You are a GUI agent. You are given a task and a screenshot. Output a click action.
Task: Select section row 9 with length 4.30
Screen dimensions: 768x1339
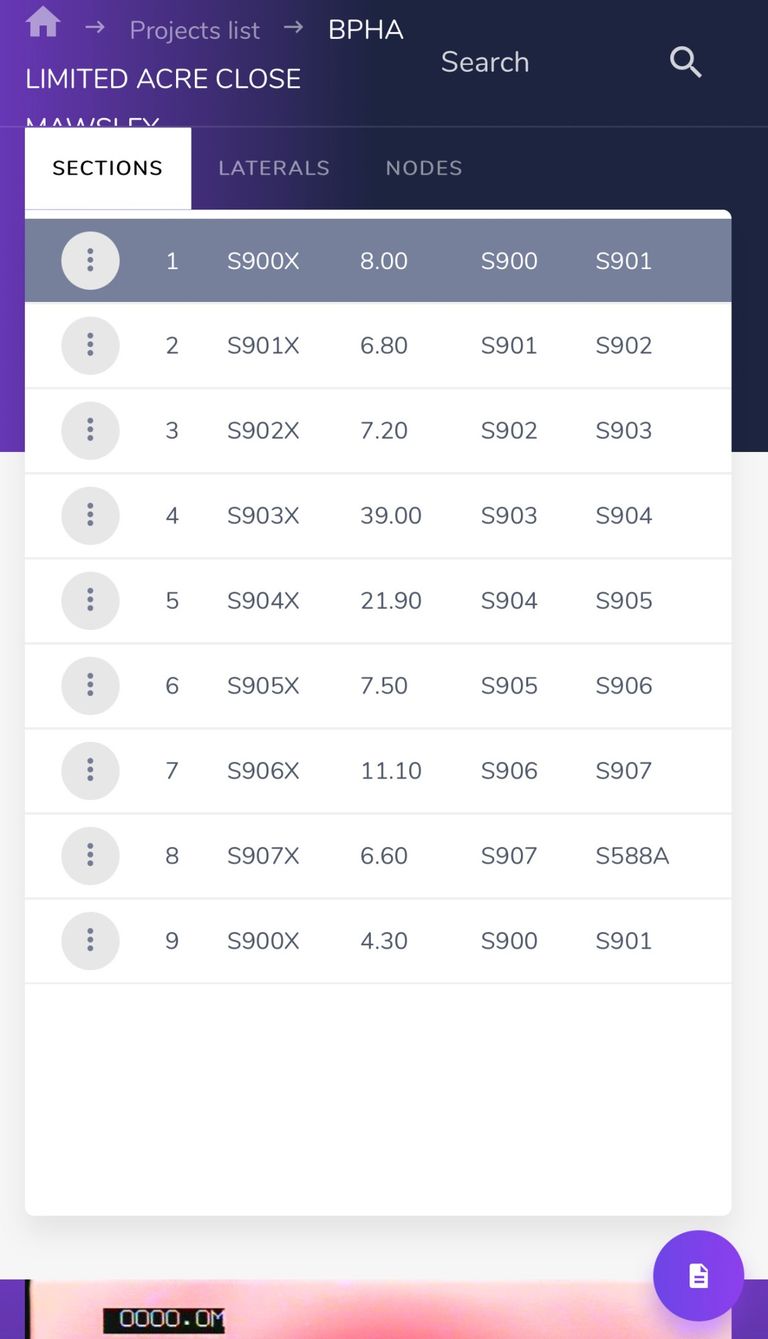[378, 941]
